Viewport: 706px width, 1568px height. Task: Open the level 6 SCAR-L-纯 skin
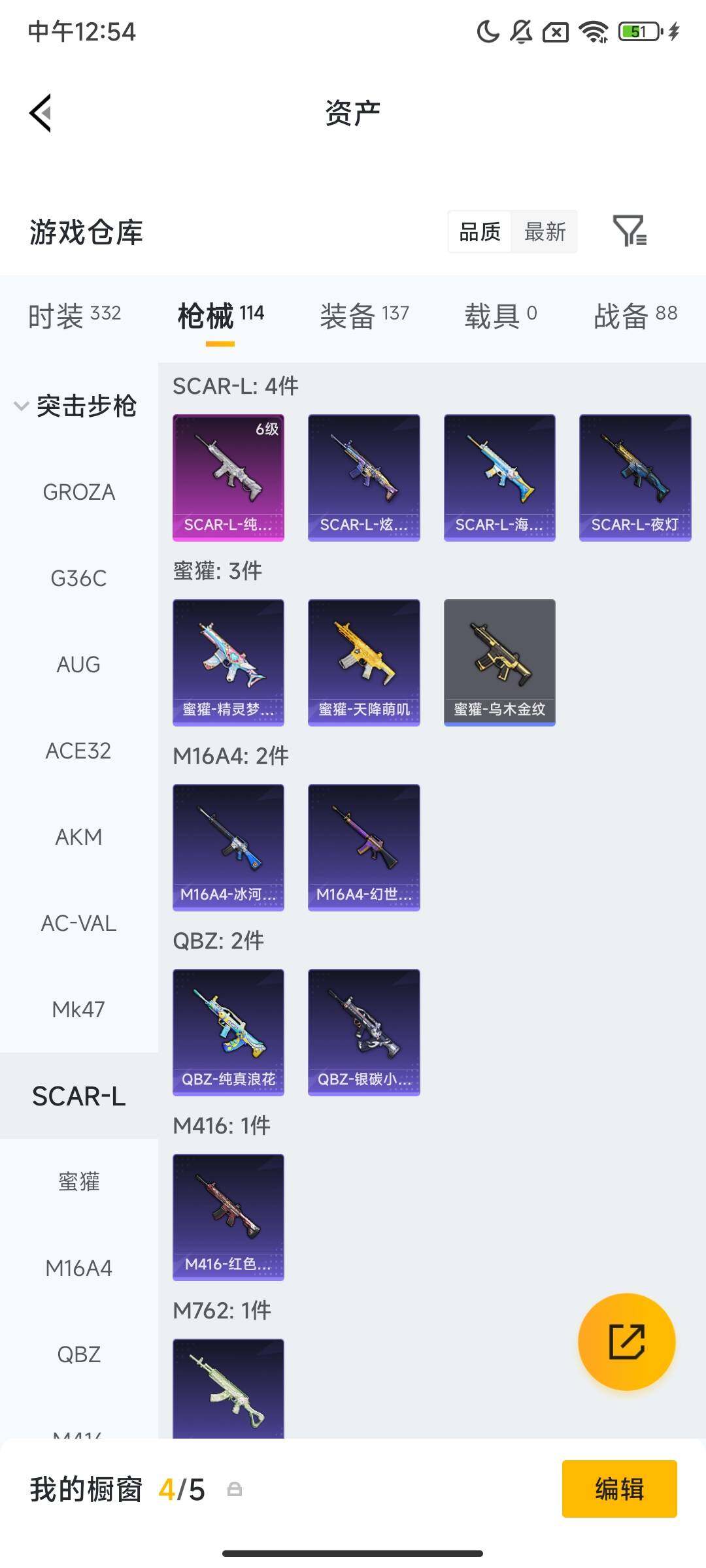click(228, 478)
